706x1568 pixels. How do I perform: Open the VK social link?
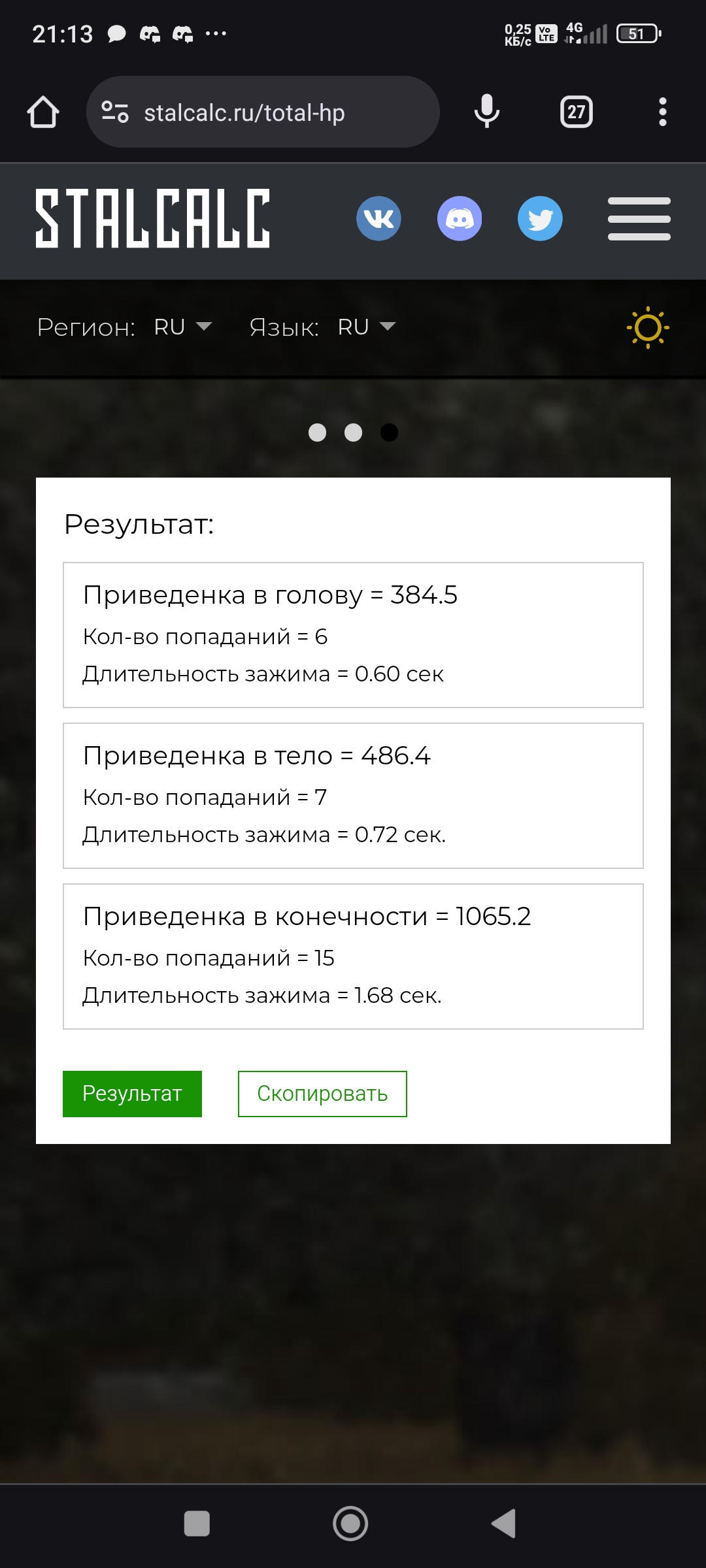coord(378,218)
